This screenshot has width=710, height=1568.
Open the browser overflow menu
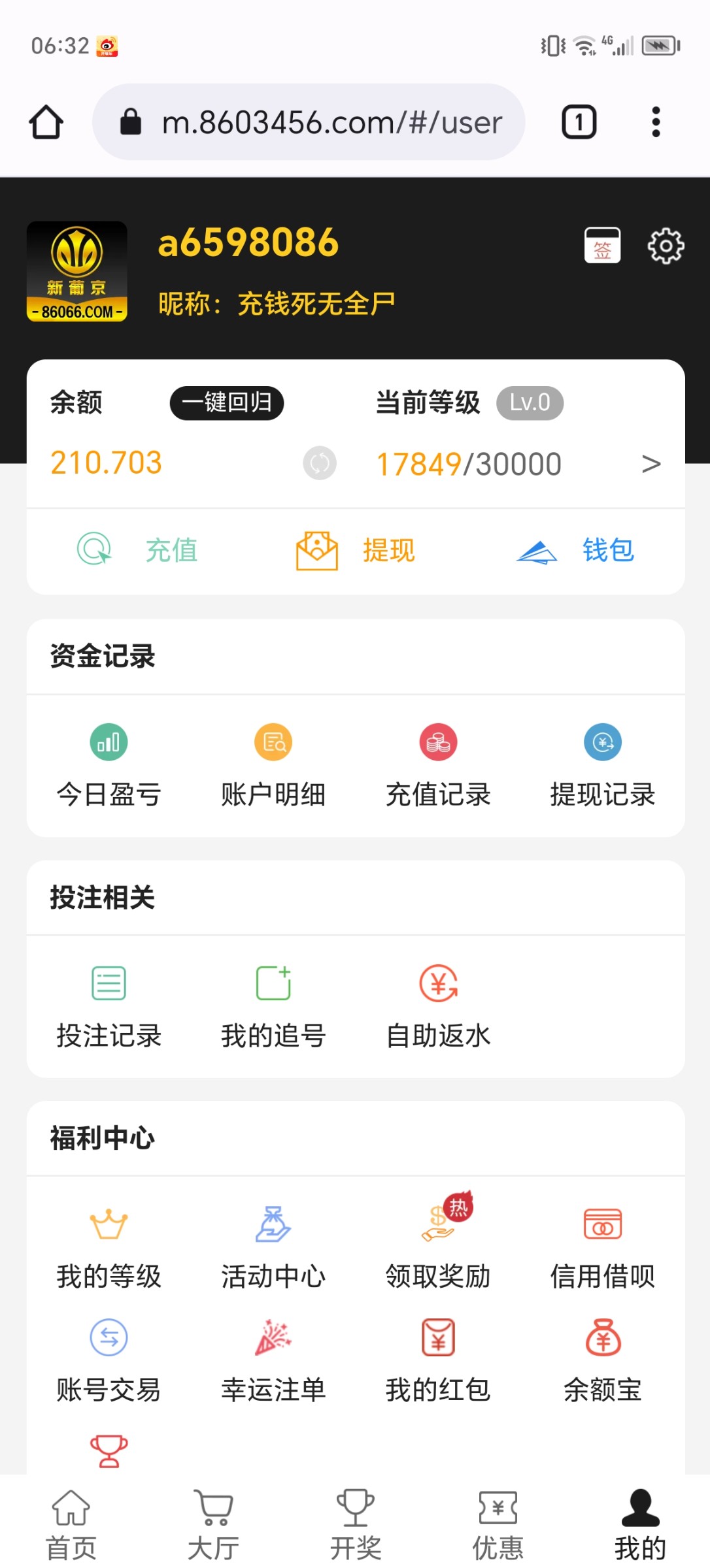tap(656, 122)
